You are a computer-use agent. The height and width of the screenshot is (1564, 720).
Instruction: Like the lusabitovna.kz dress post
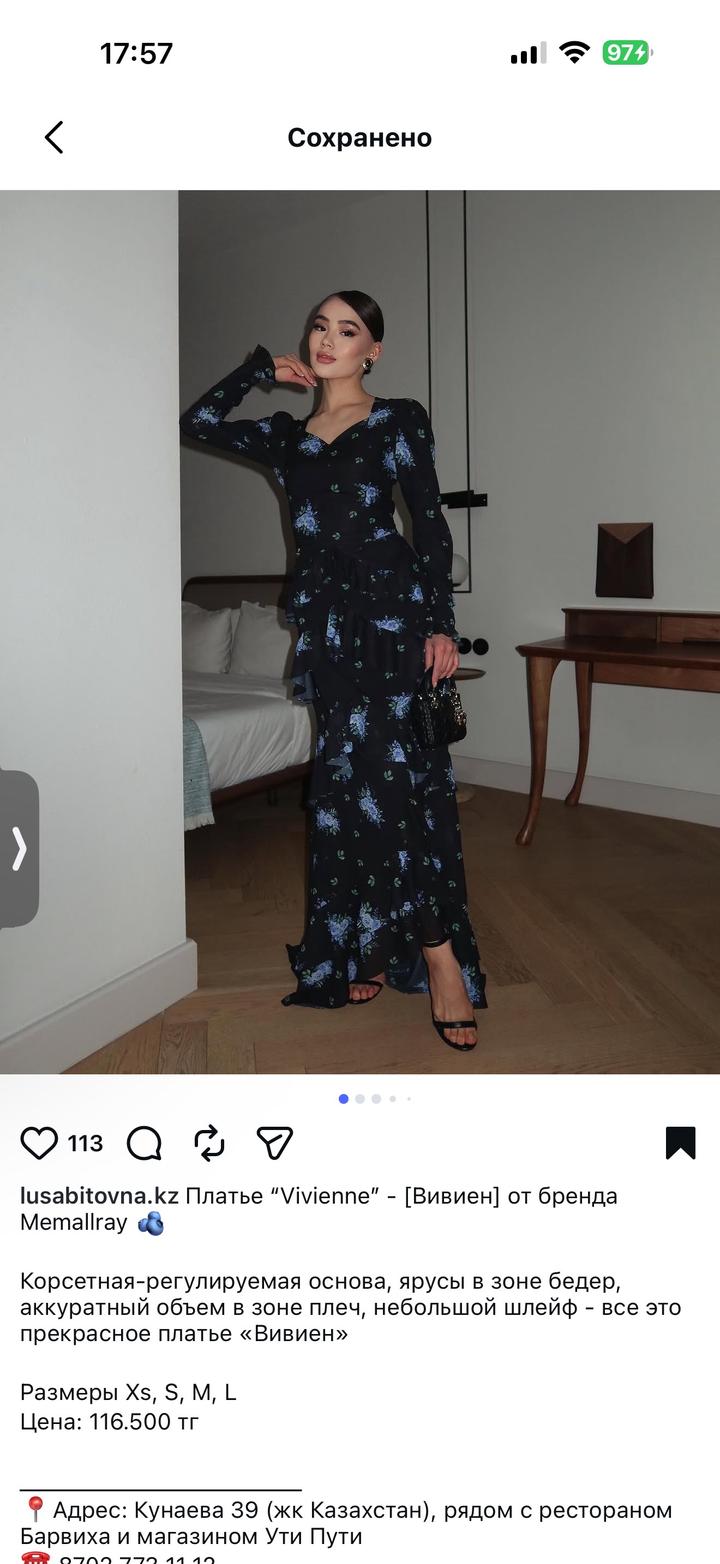40,1143
